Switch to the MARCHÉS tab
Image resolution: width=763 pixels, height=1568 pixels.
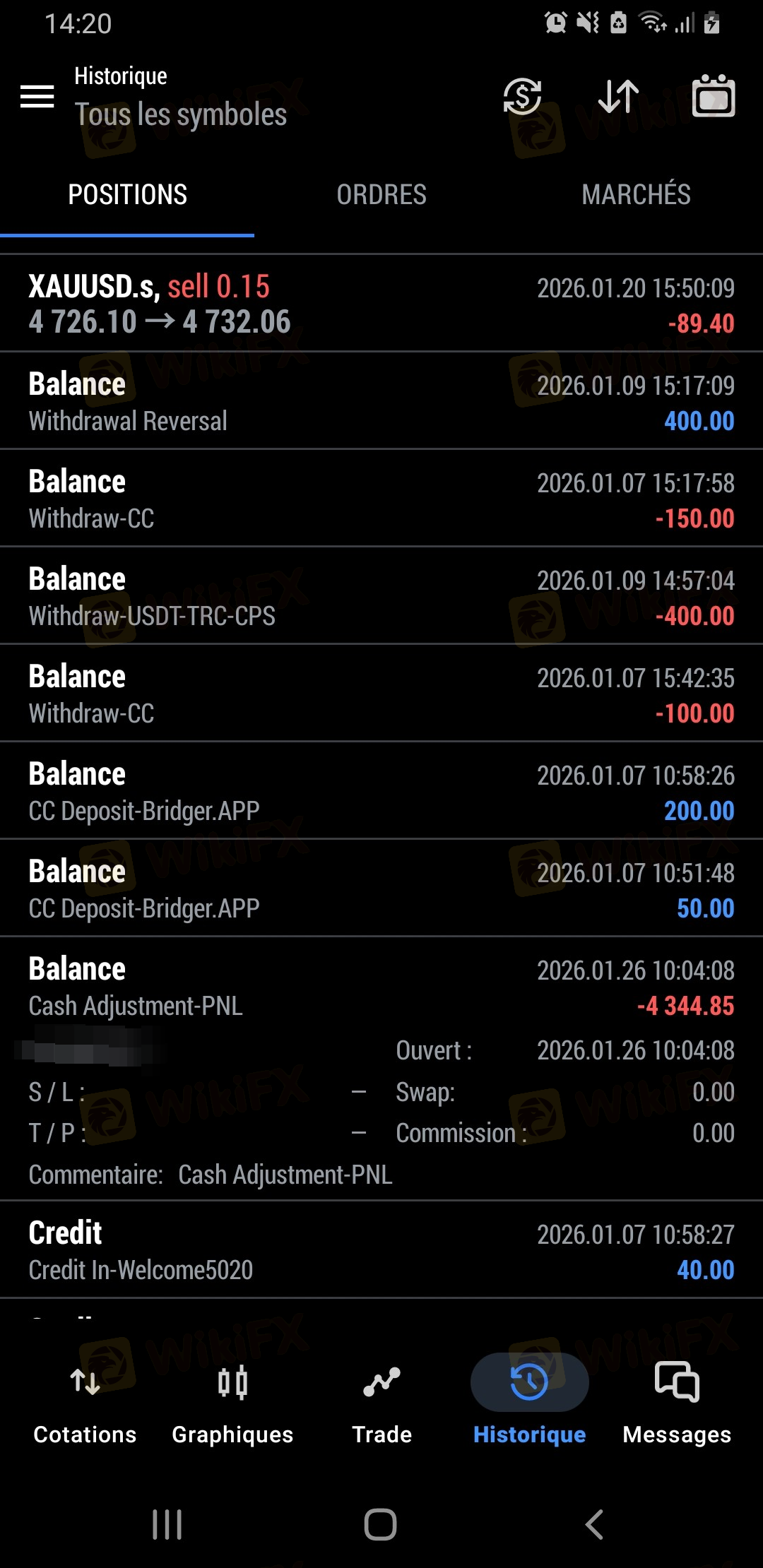point(636,195)
